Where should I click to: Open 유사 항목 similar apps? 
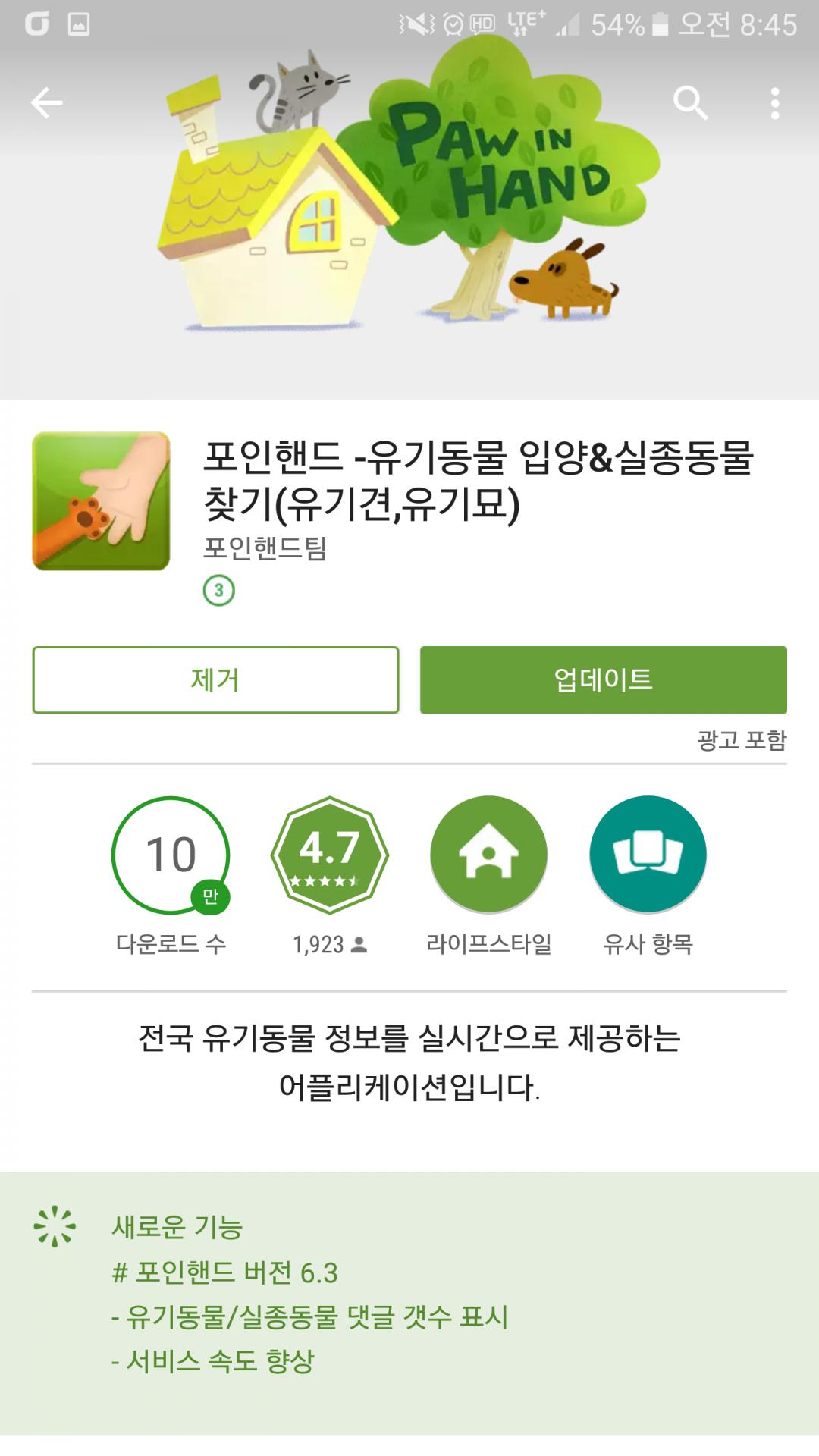click(x=648, y=855)
